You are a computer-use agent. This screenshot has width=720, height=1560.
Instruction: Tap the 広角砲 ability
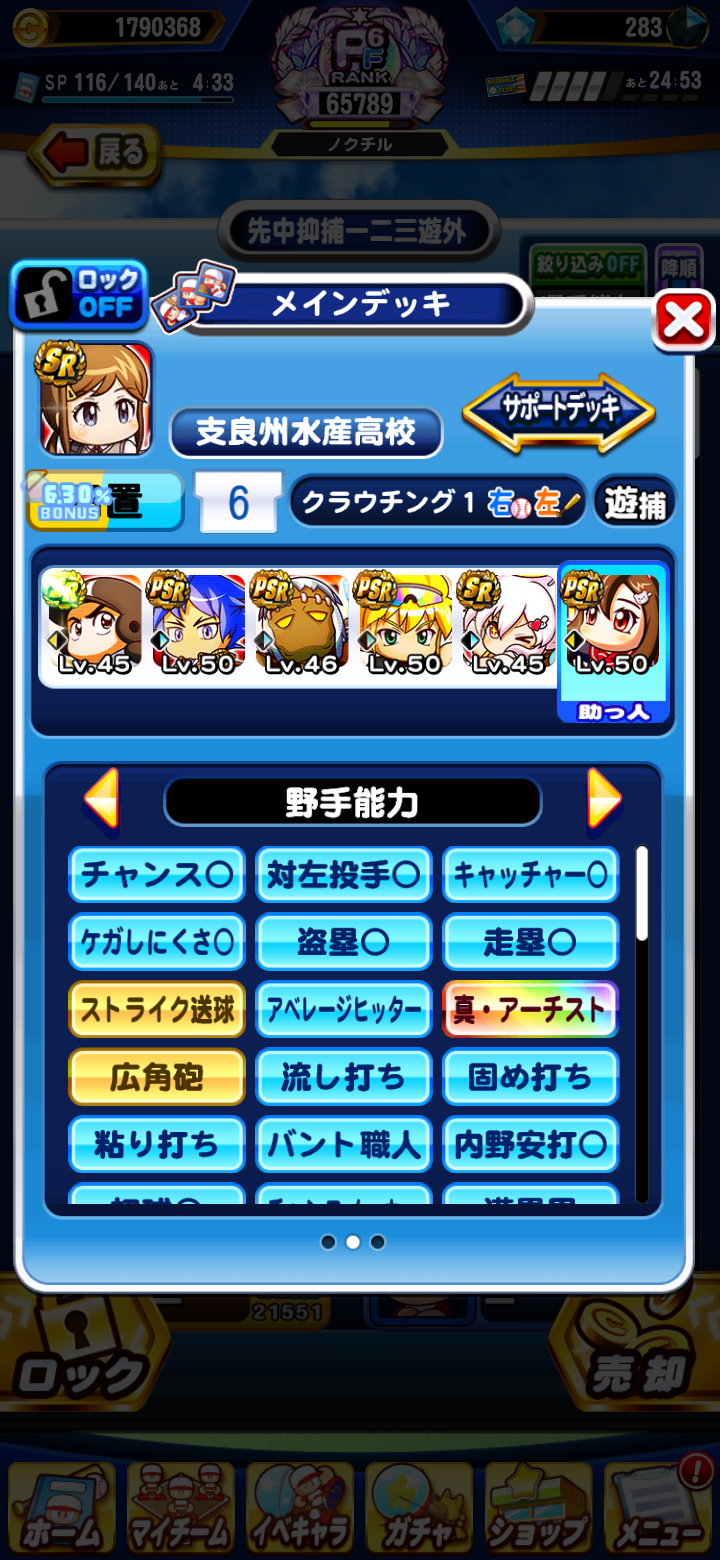coord(157,1077)
